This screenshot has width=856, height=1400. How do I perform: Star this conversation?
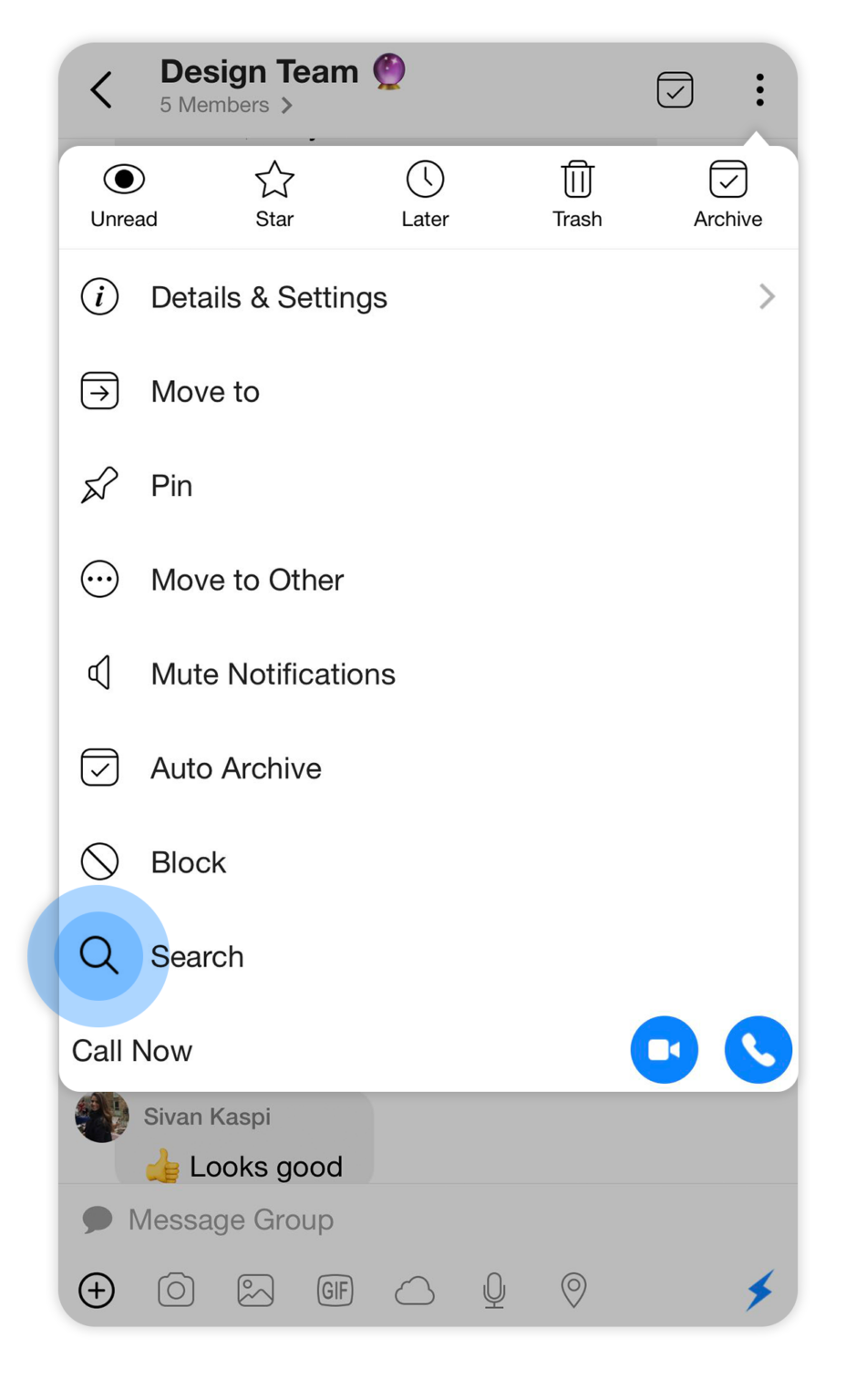point(274,195)
